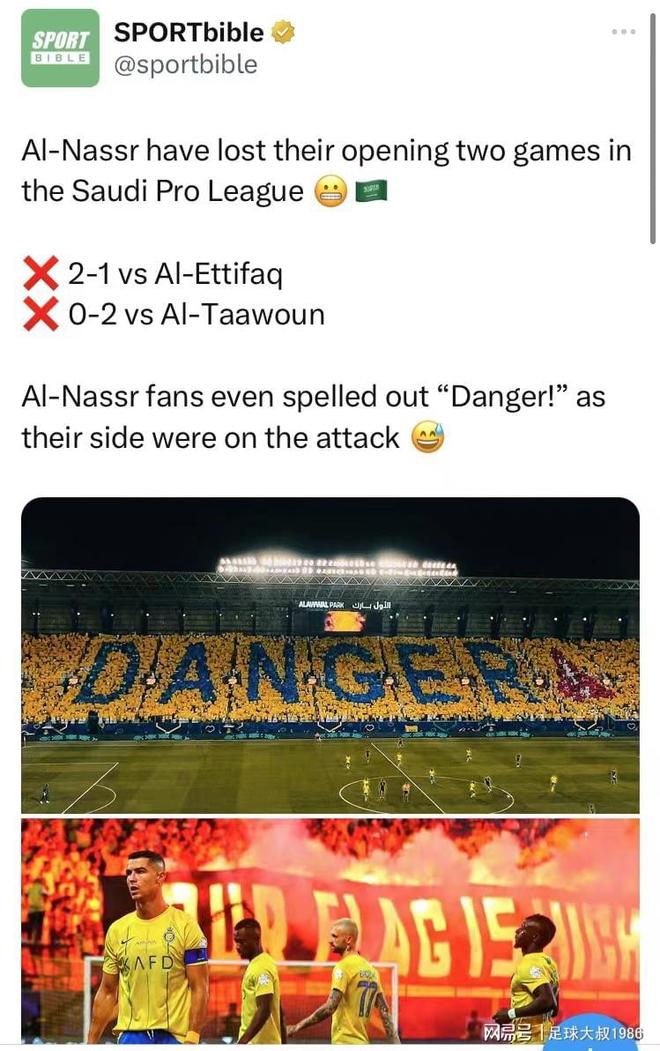View the SPORTbible account name

pyautogui.click(x=188, y=32)
